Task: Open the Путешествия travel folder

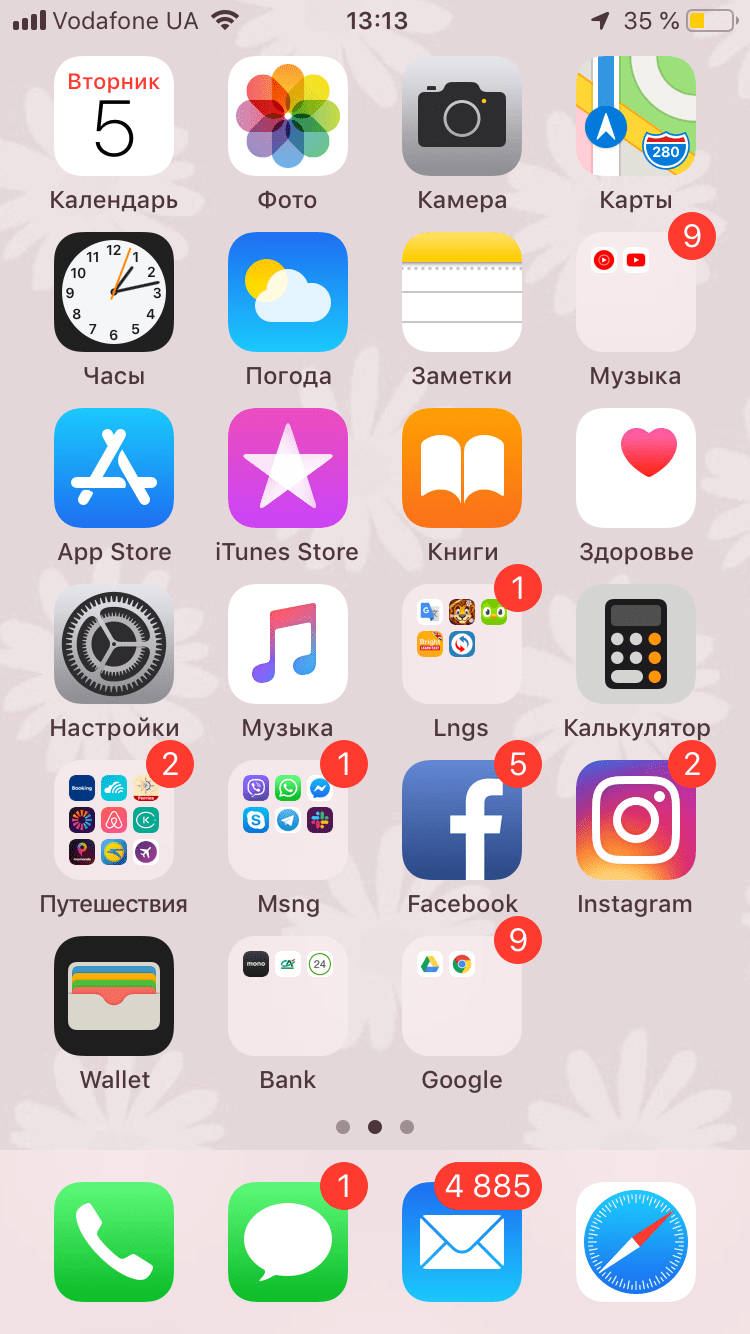Action: (x=114, y=820)
